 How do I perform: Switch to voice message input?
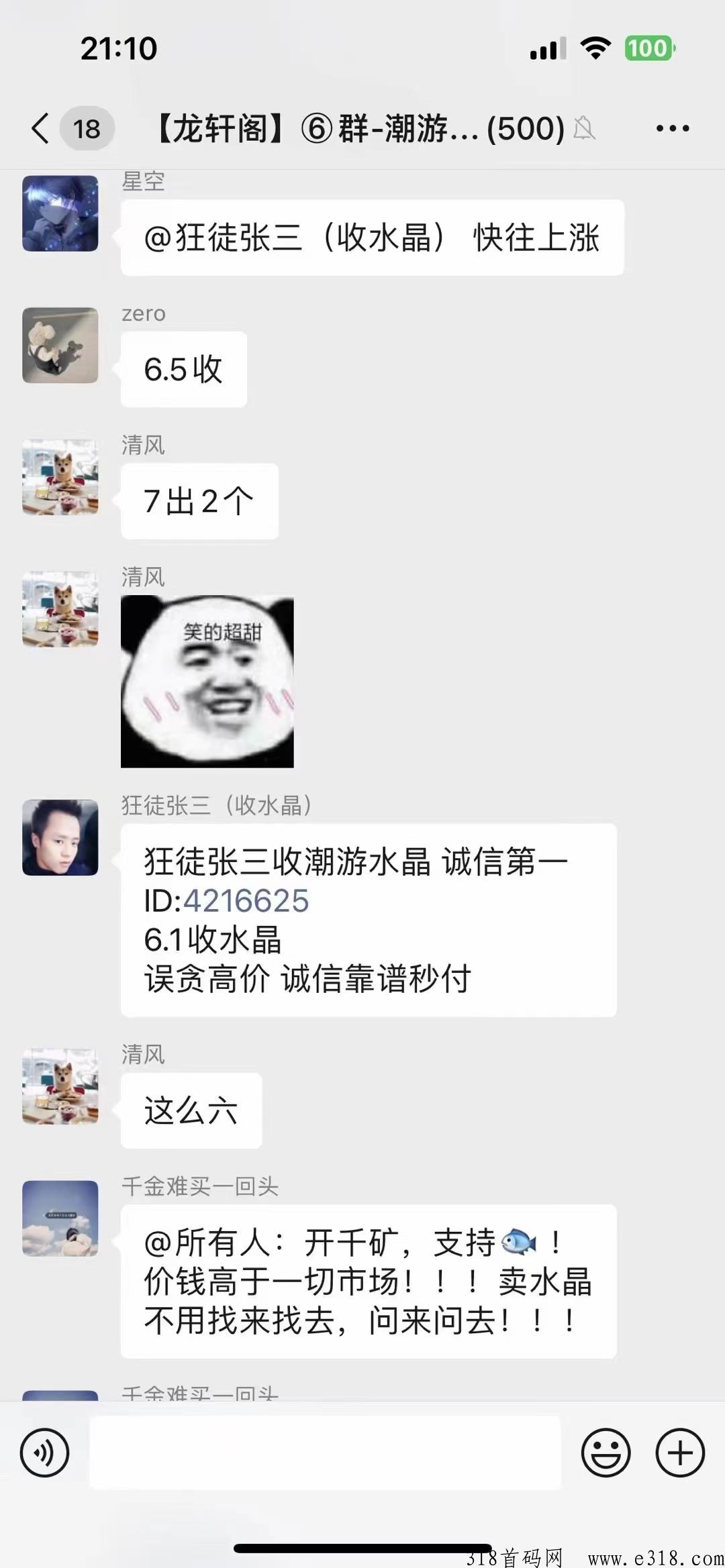[44, 1453]
